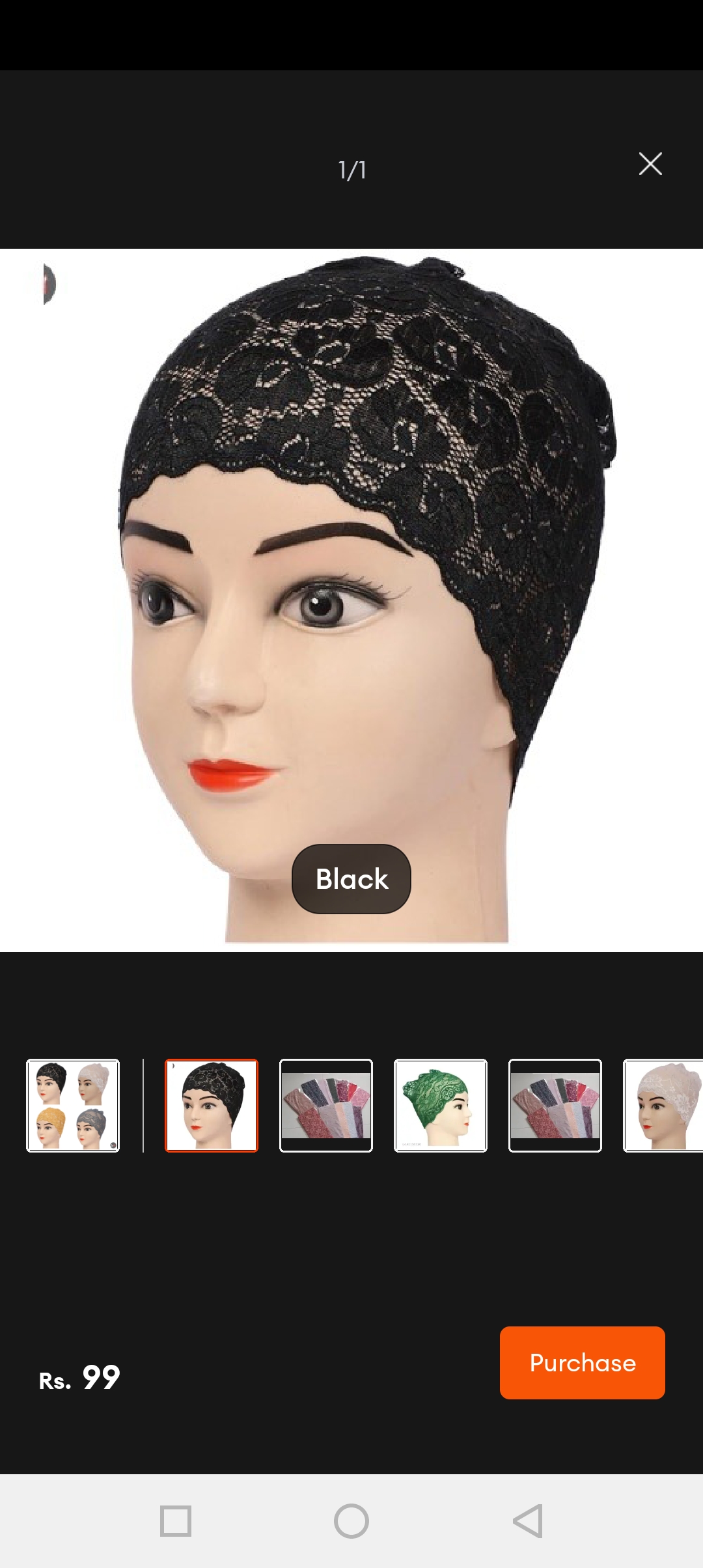Open the first assorted fabrics thumbnail
This screenshot has width=703, height=1568.
326,1106
